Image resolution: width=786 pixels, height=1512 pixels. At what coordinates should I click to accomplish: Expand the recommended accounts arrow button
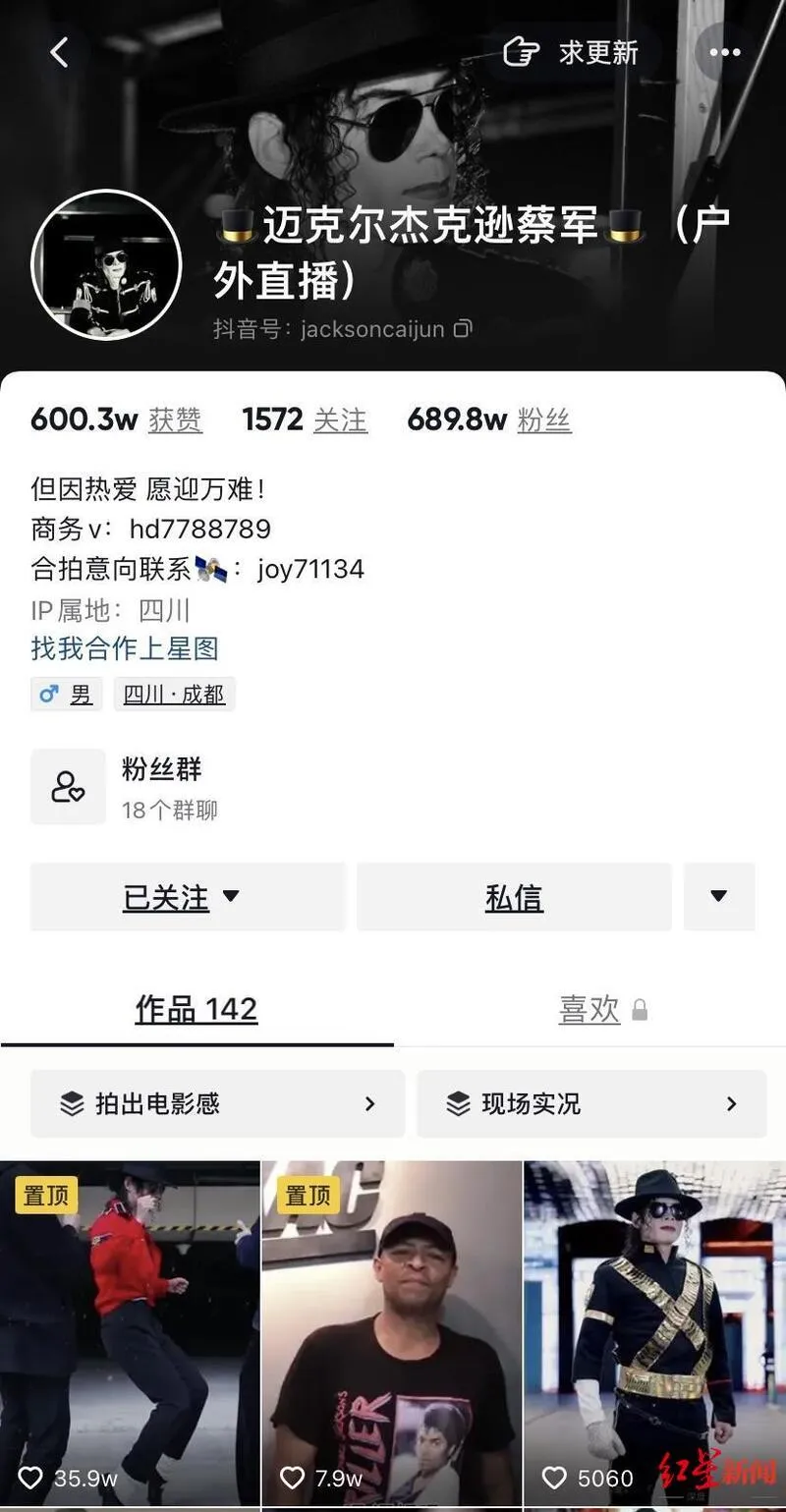point(719,897)
